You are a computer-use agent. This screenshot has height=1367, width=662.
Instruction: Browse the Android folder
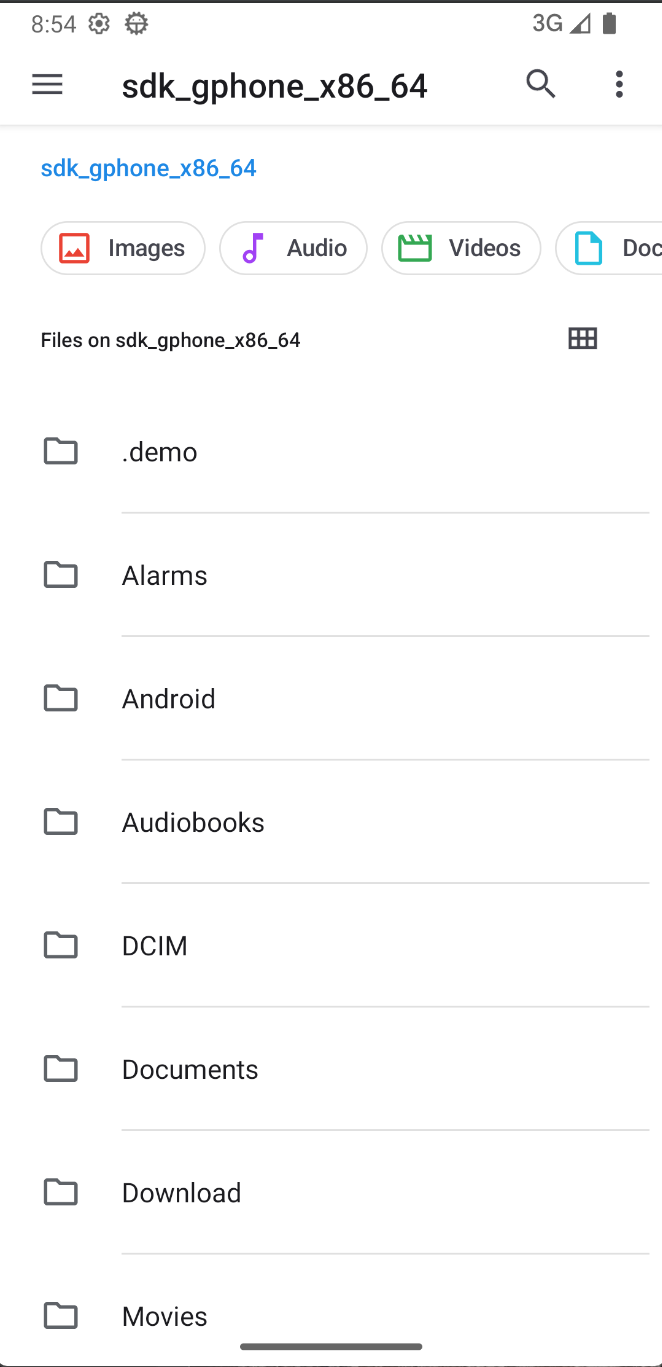[169, 699]
